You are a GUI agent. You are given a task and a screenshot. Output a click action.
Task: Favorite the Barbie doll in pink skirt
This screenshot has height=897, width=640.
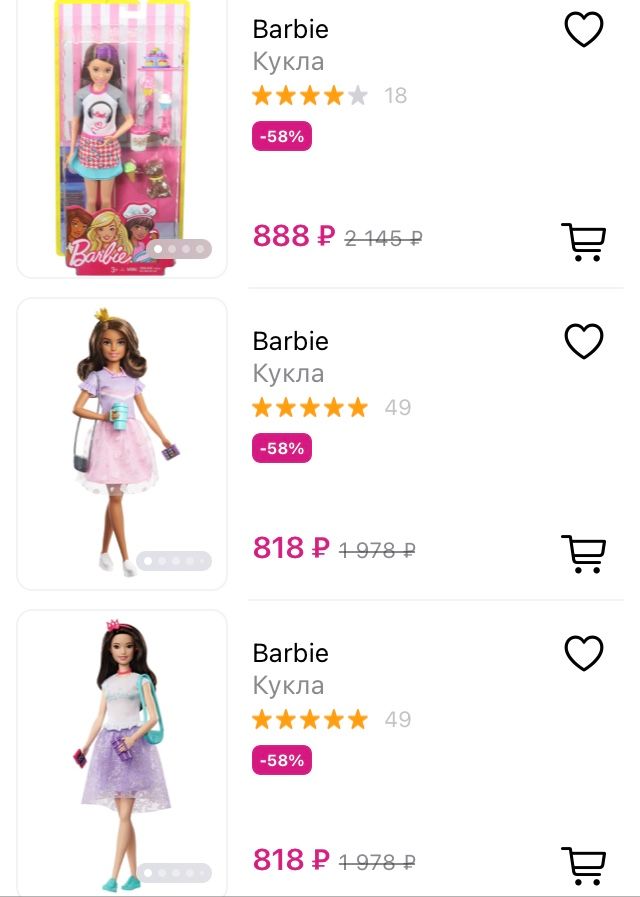(x=583, y=342)
